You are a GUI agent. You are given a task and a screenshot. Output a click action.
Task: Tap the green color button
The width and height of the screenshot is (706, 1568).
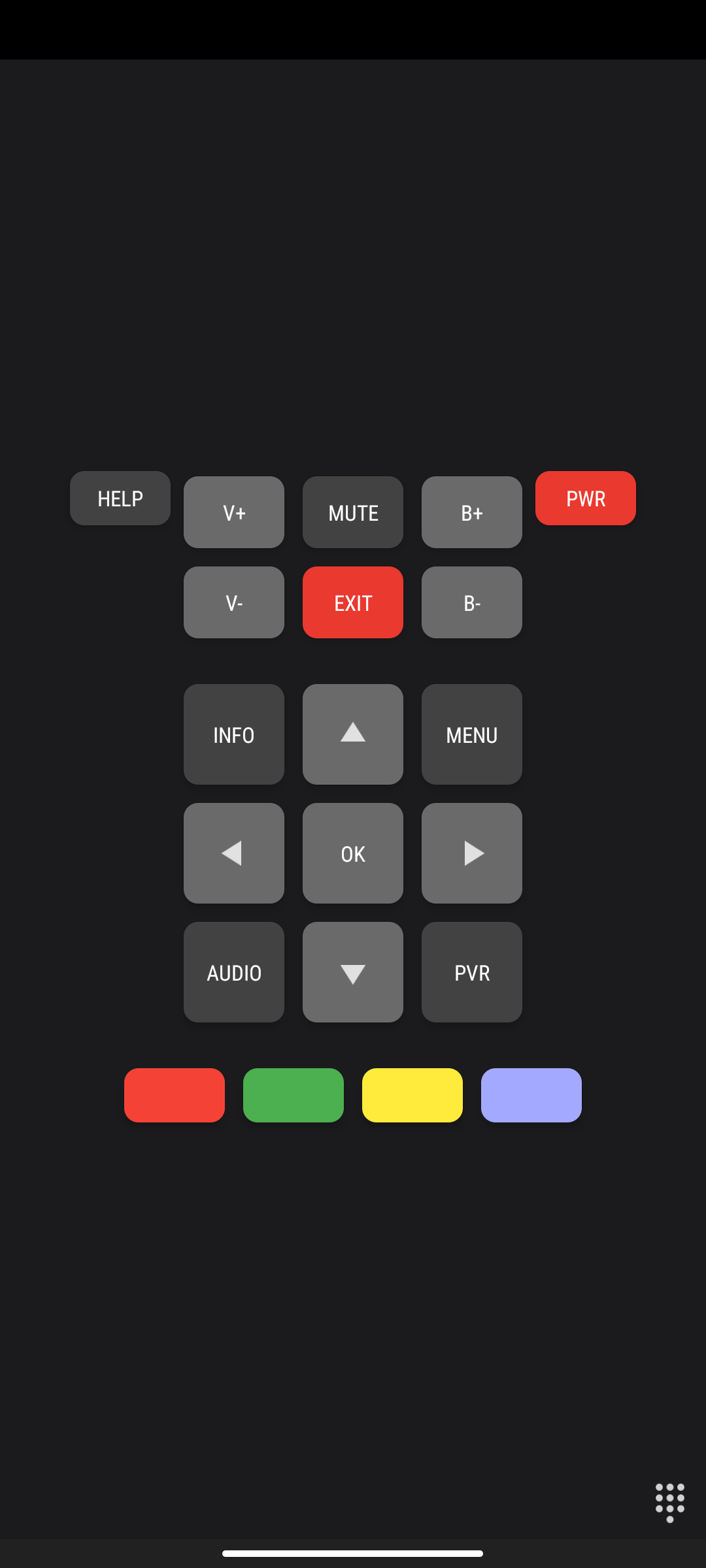[294, 1095]
